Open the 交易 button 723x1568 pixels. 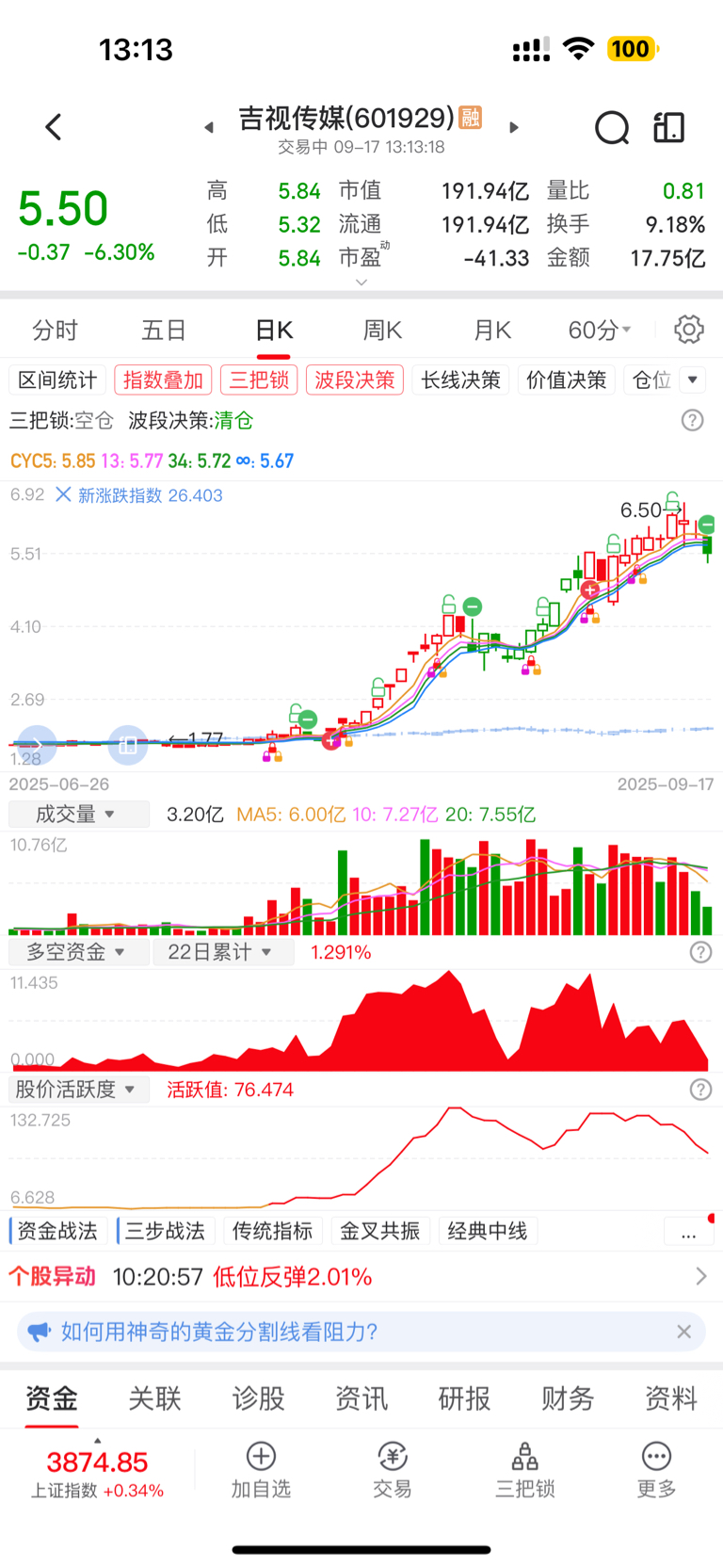pos(393,1470)
